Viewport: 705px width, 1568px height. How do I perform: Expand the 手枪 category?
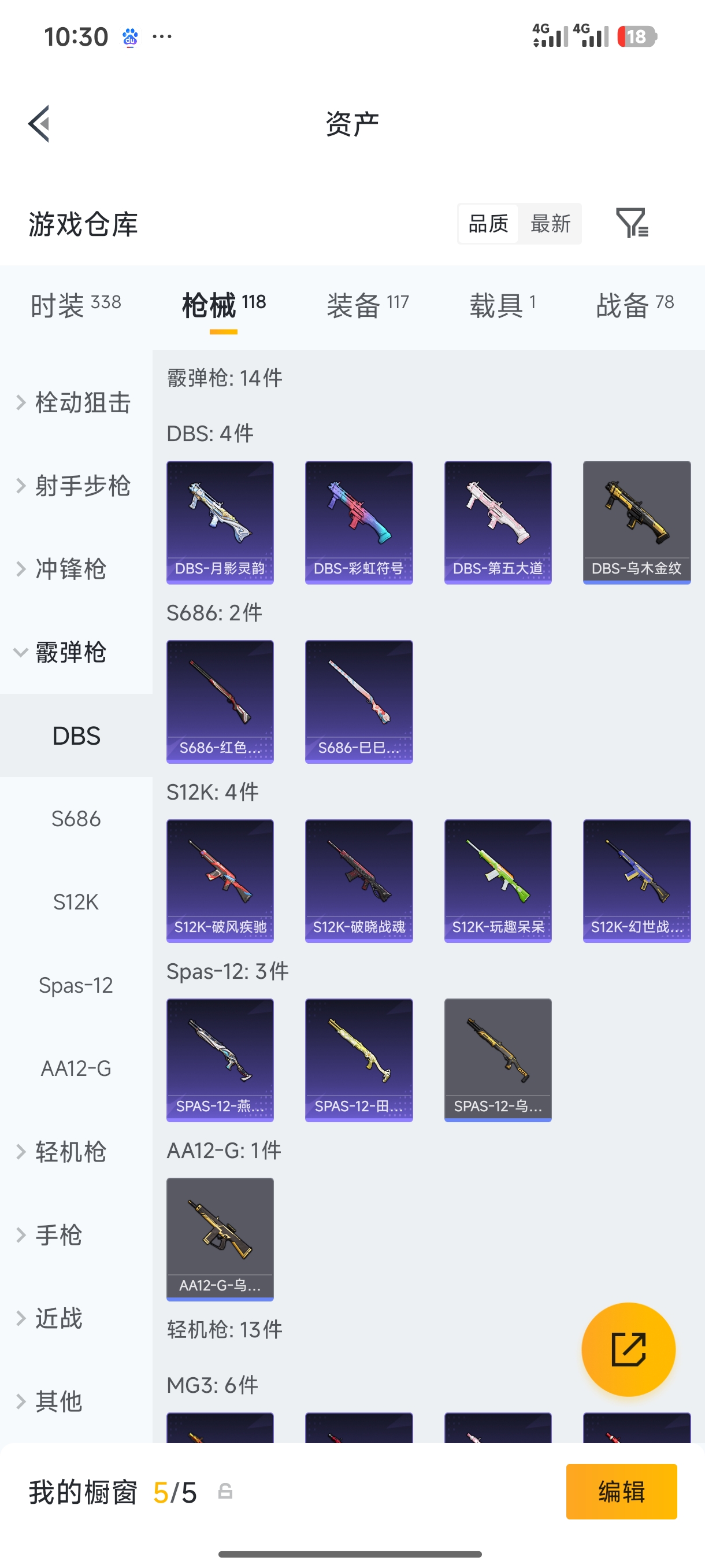76,1234
